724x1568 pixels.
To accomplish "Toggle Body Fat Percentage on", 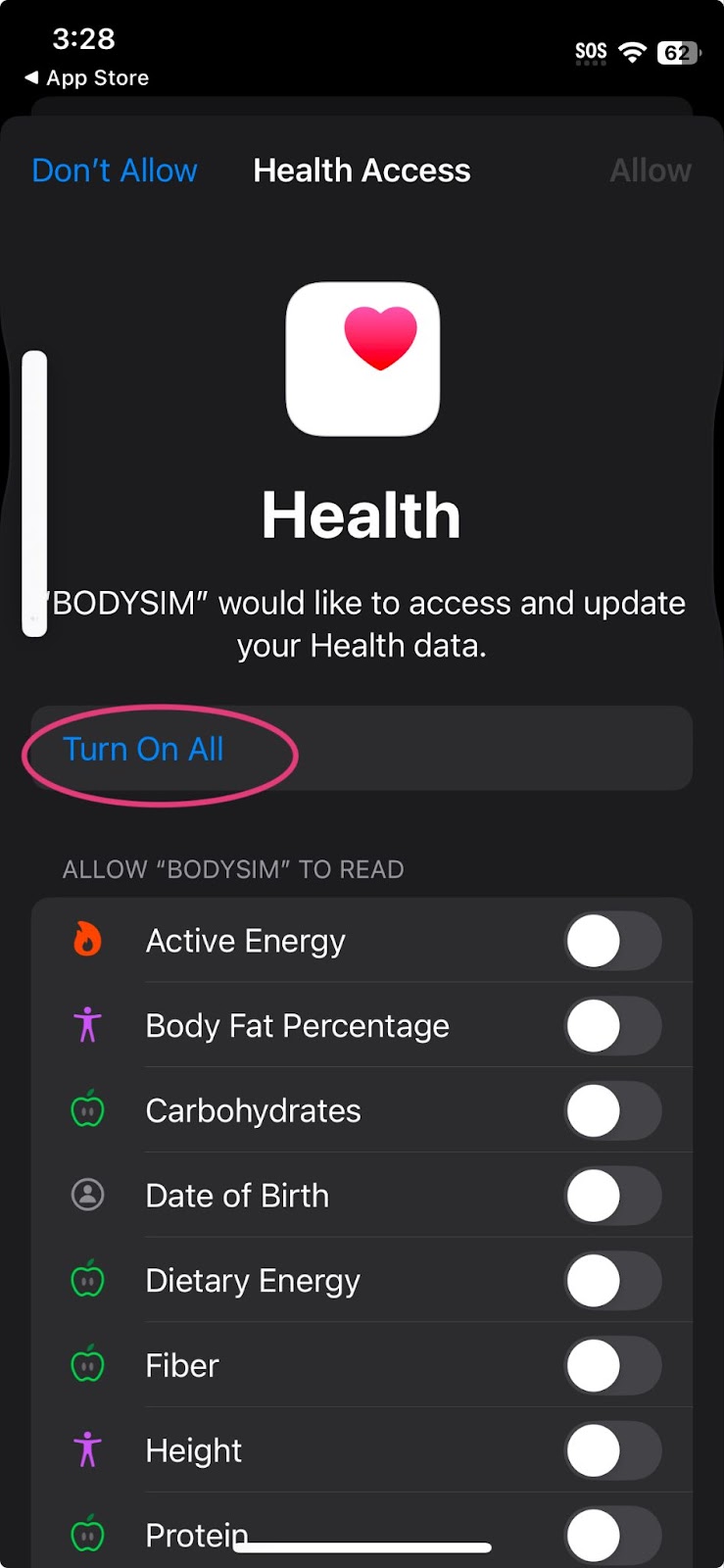I will point(613,1026).
